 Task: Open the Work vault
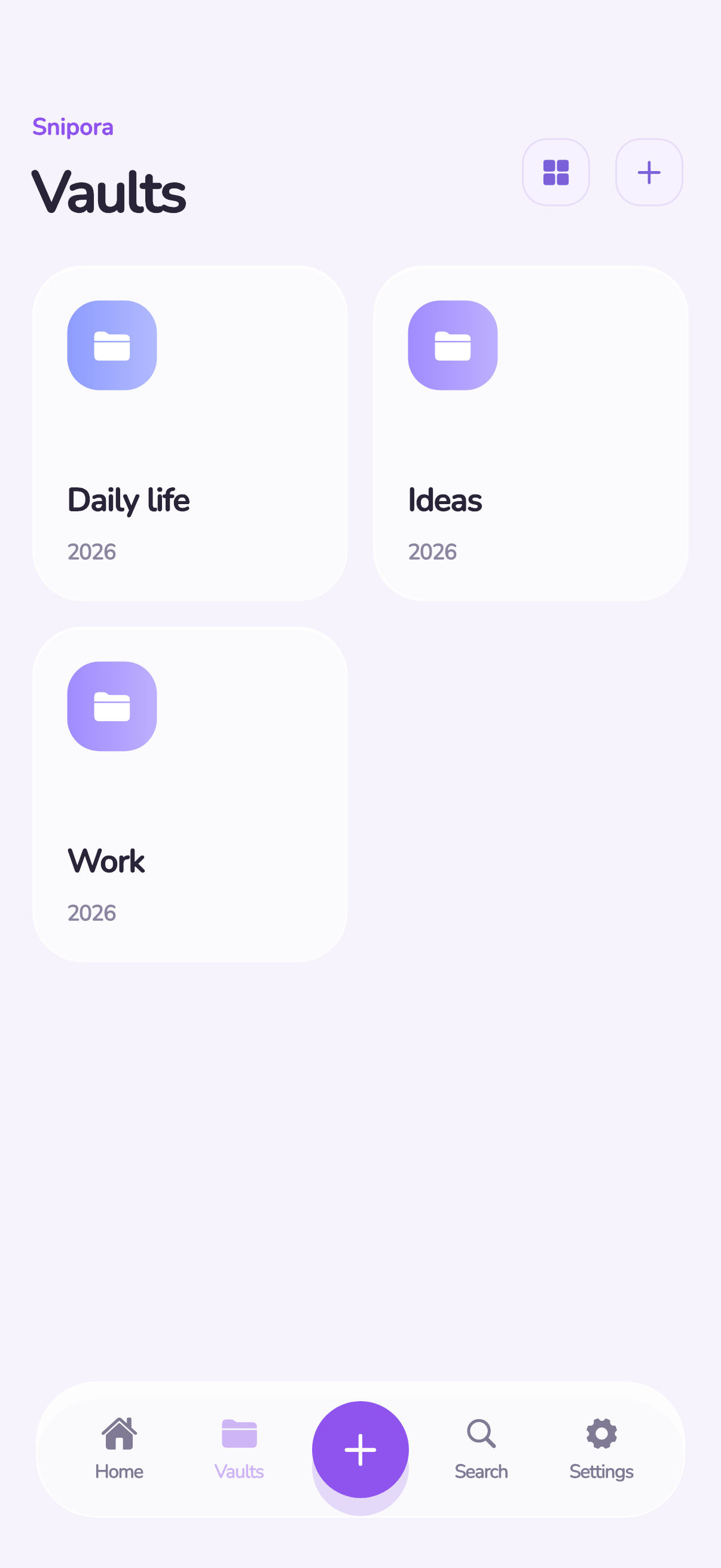click(x=190, y=794)
